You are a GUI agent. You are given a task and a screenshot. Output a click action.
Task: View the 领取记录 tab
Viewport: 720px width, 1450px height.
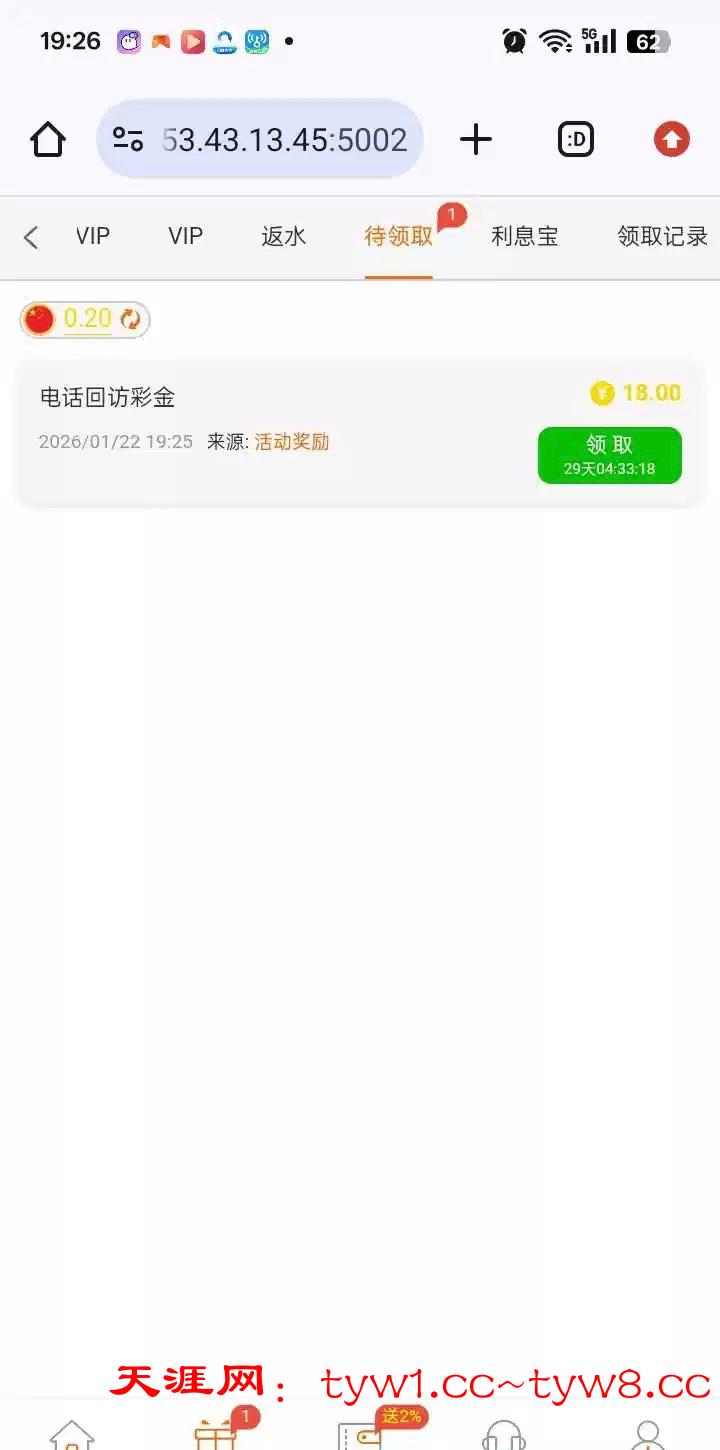[662, 237]
